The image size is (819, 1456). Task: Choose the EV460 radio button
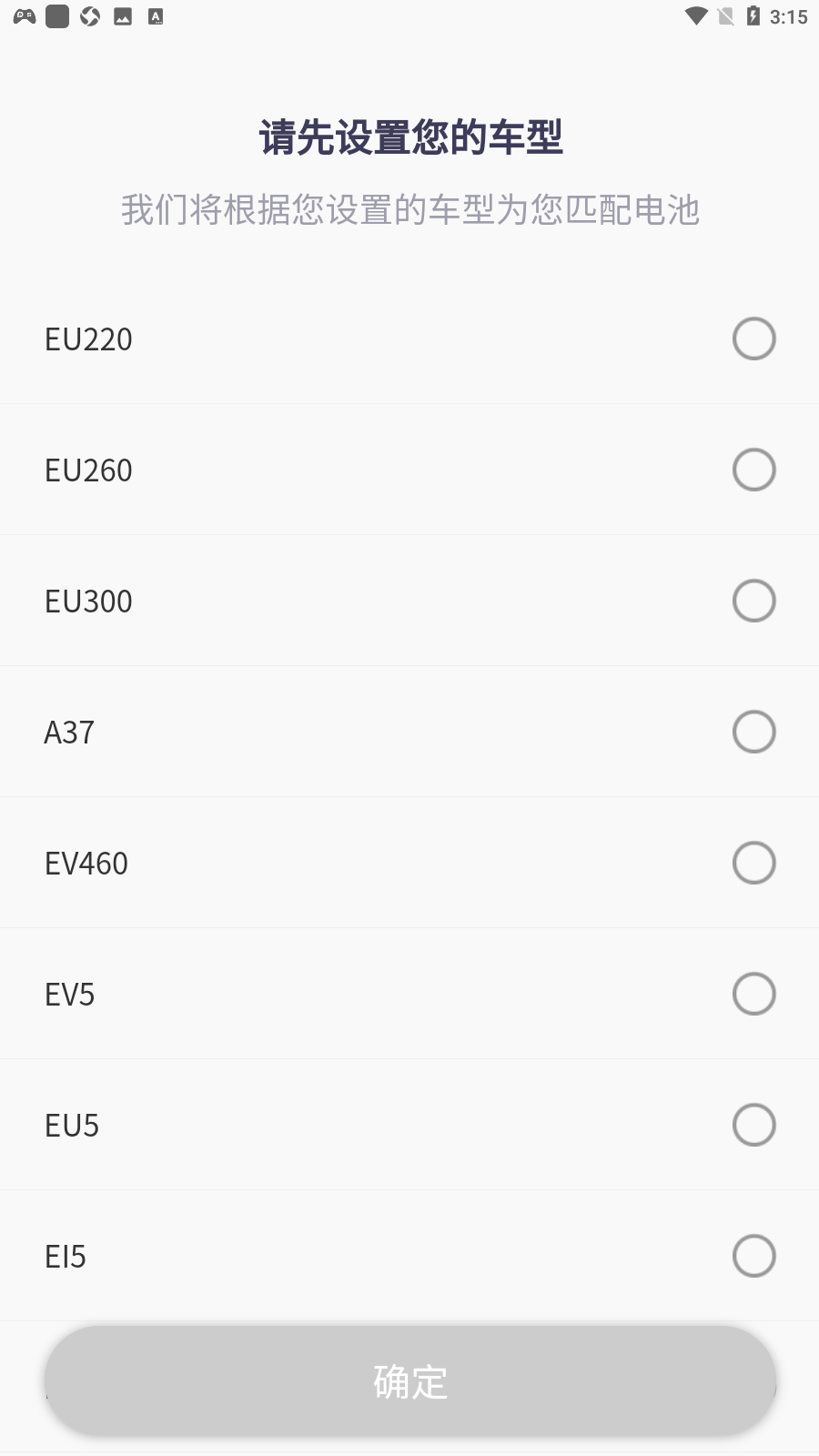tap(753, 863)
